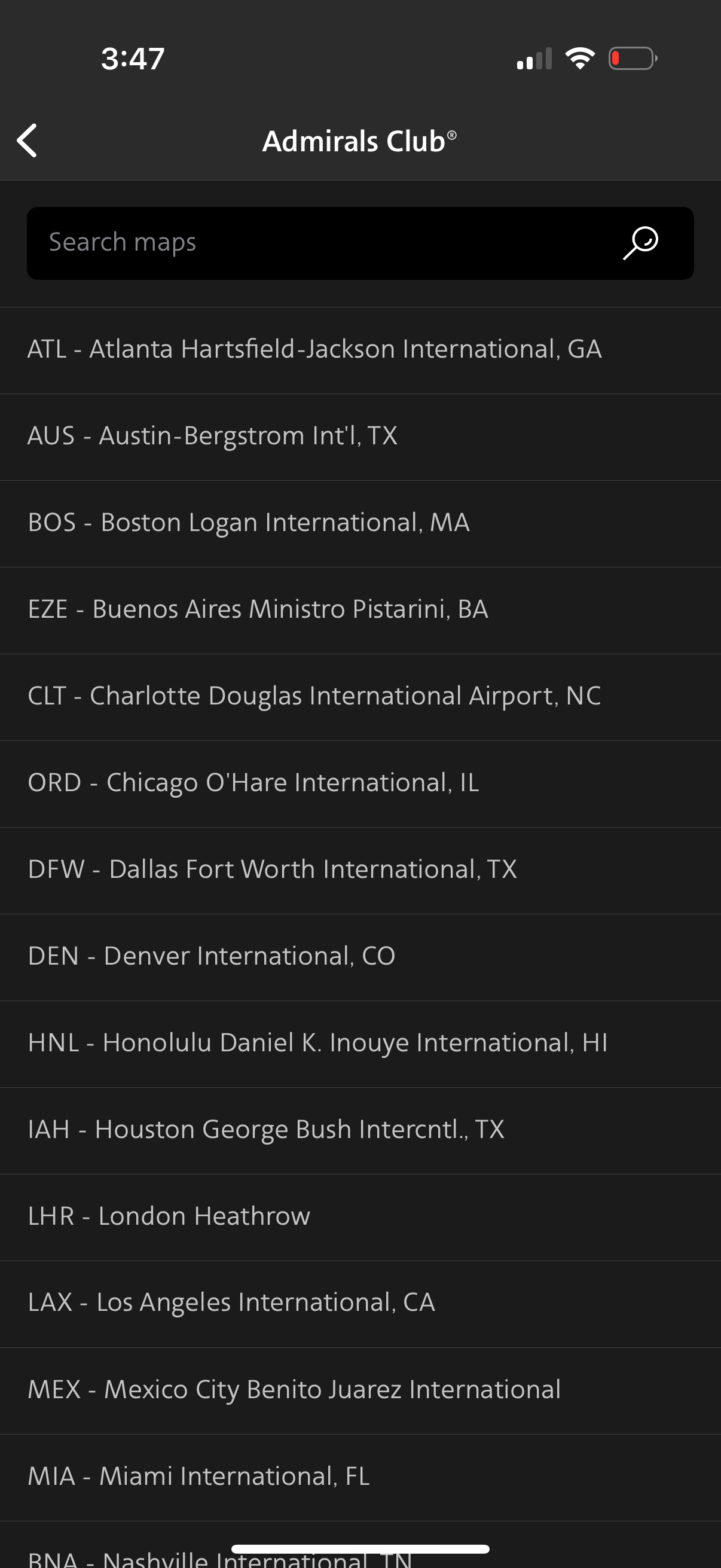Tap the back chevron arrow
Screen dimensions: 721x1568
click(x=28, y=141)
